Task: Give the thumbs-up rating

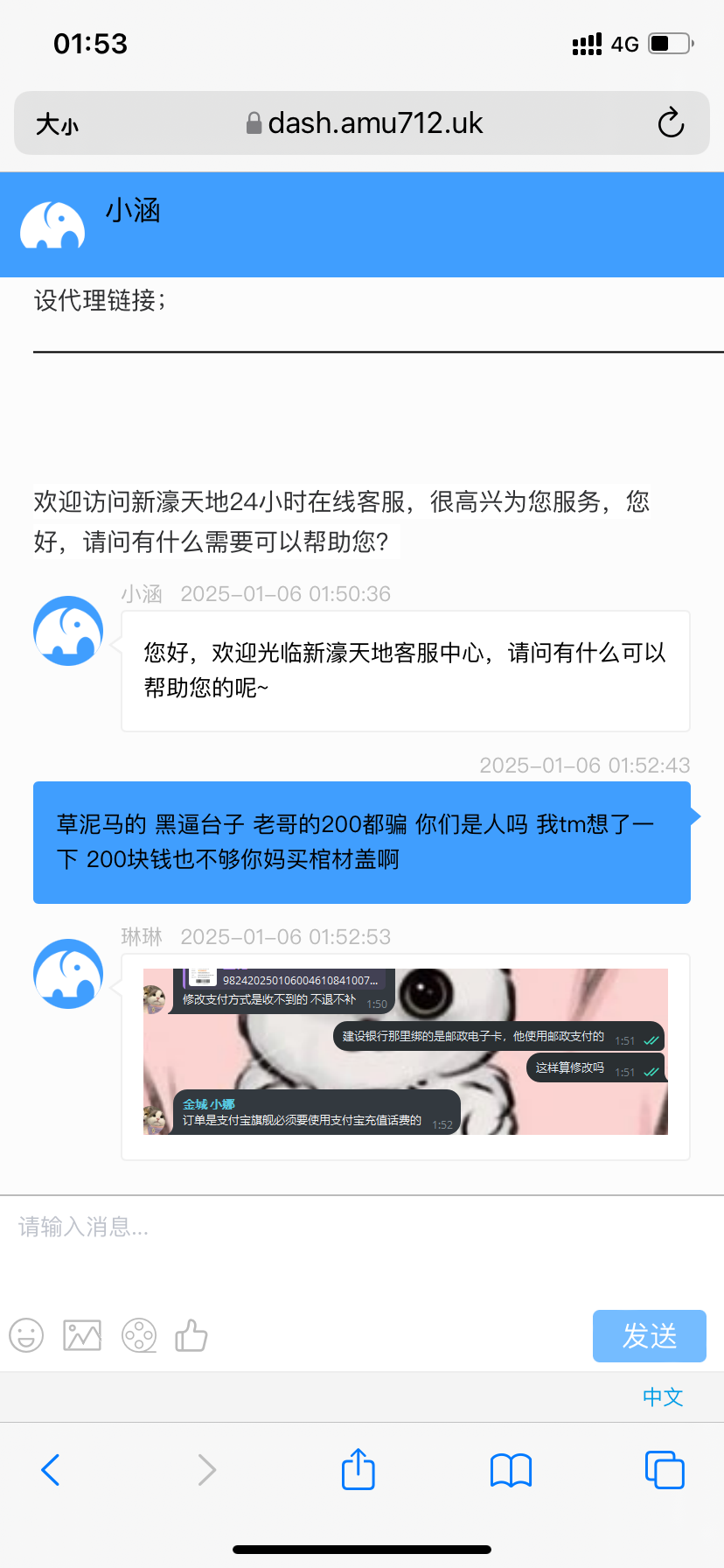Action: click(x=191, y=1335)
